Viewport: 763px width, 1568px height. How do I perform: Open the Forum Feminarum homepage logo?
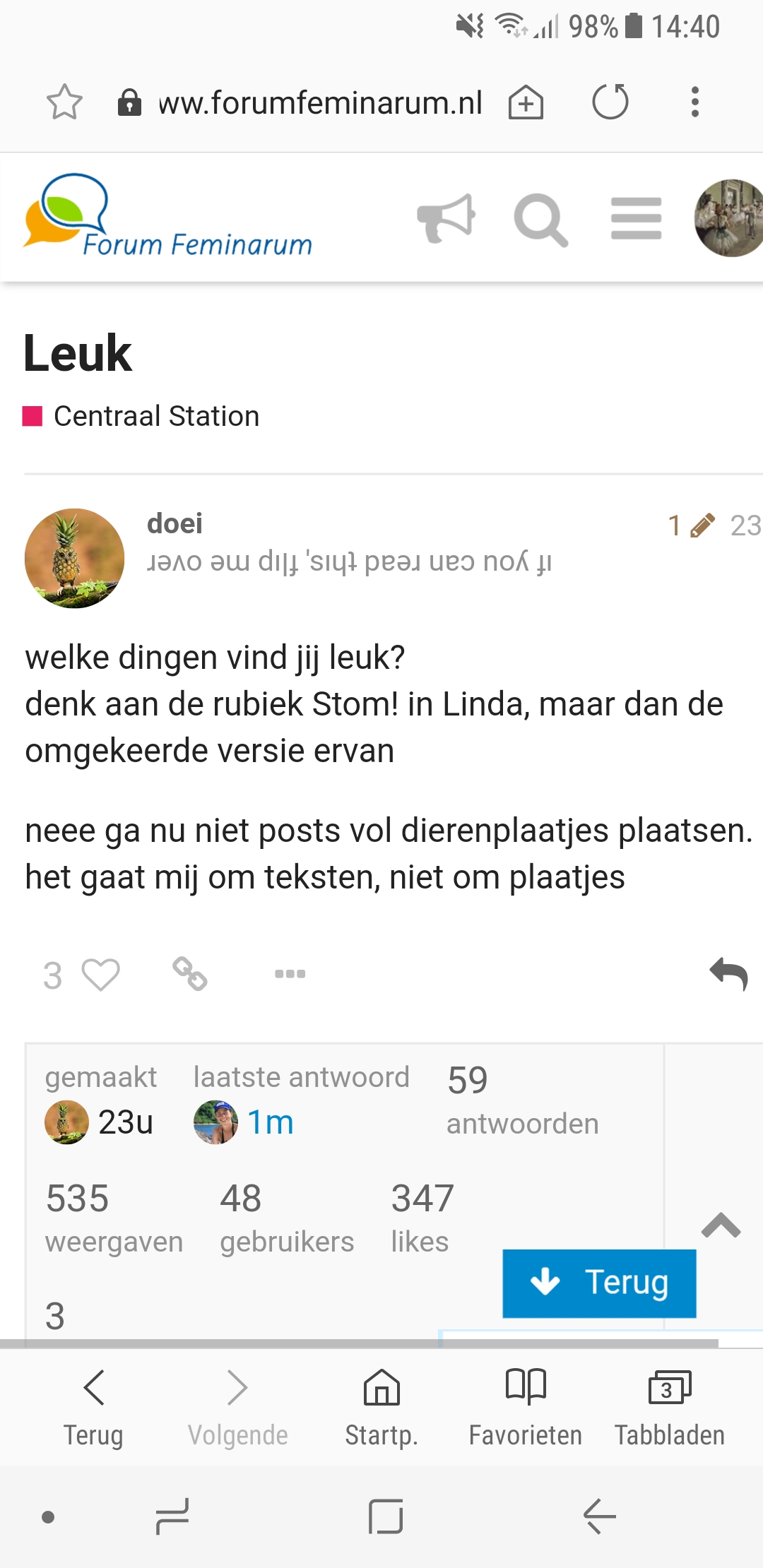[167, 216]
